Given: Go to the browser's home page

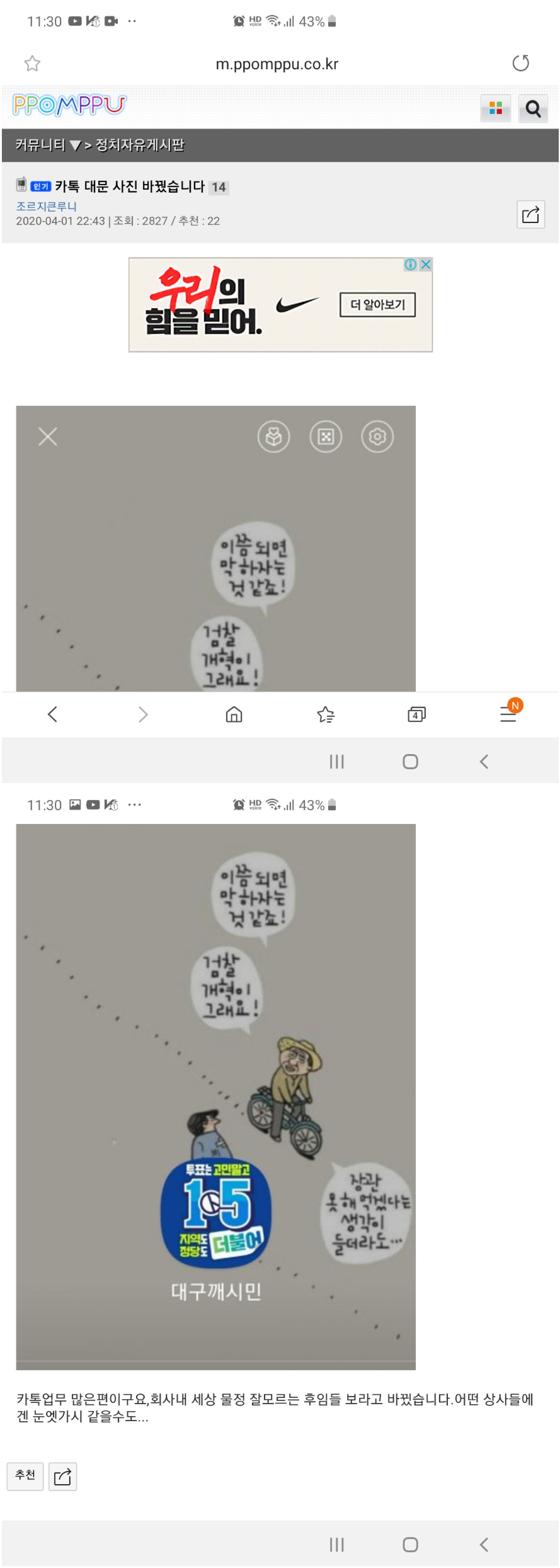Looking at the screenshot, I should point(234,714).
